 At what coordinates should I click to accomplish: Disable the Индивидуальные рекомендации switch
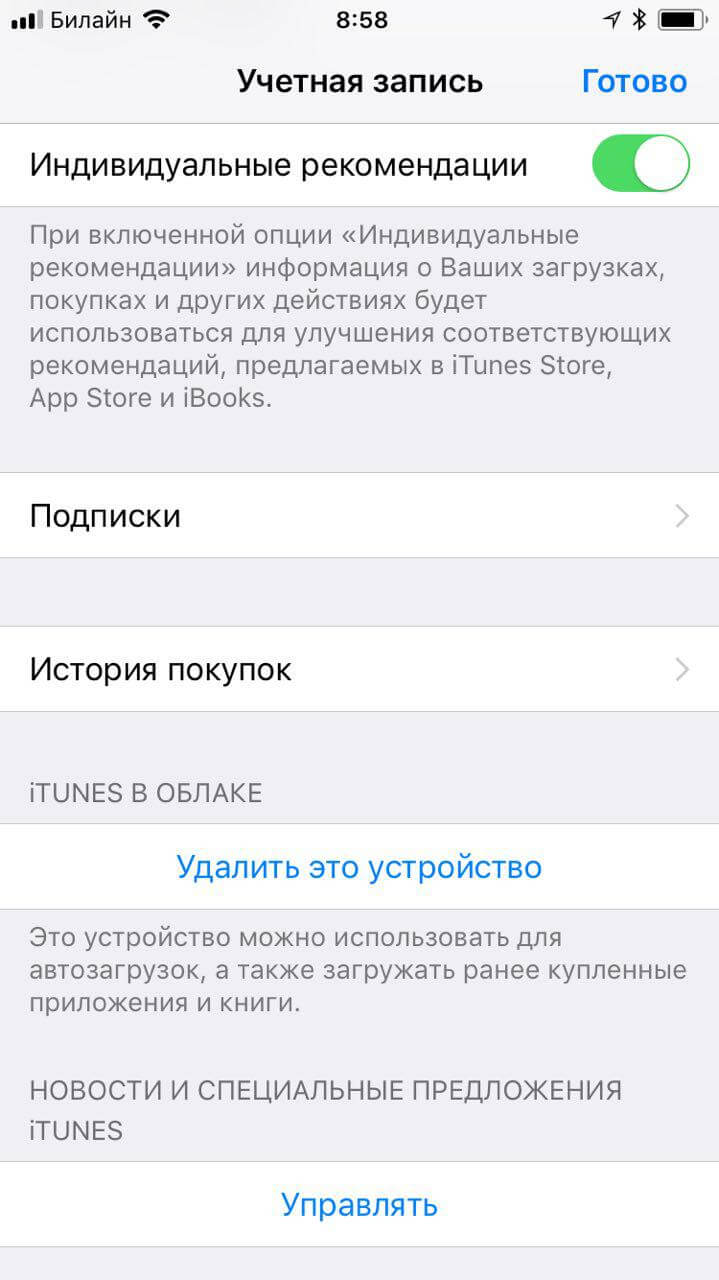click(x=640, y=164)
